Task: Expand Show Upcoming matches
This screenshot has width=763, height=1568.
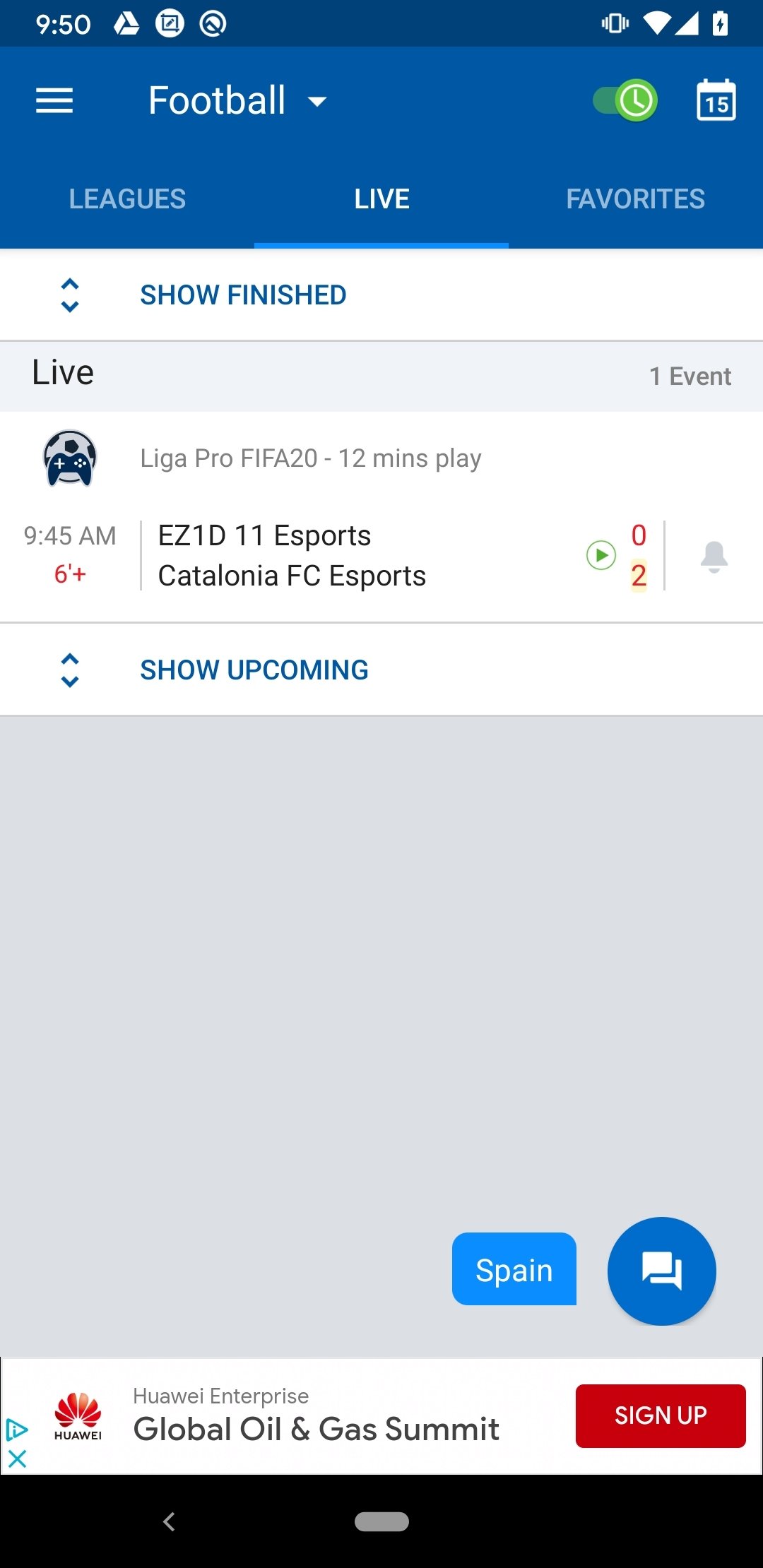Action: click(254, 670)
